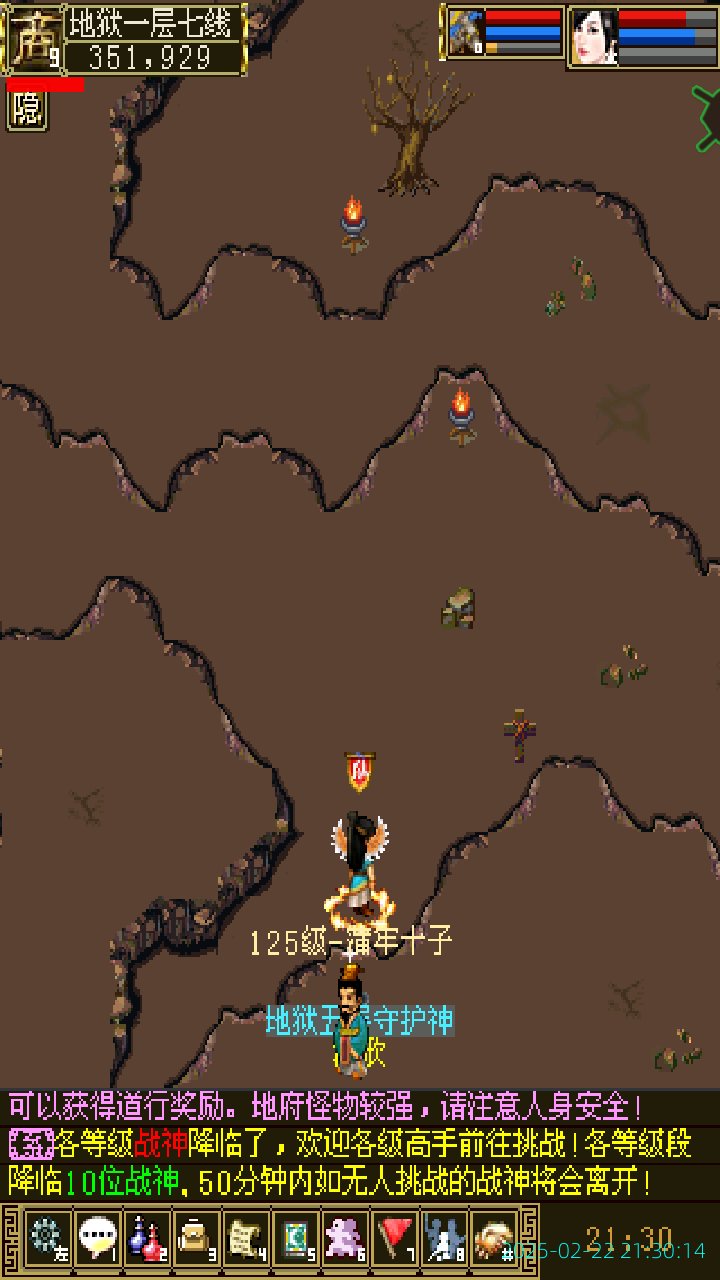Screen dimensions: 720x1280
Task: Open the green card book
Action: pos(296,1237)
